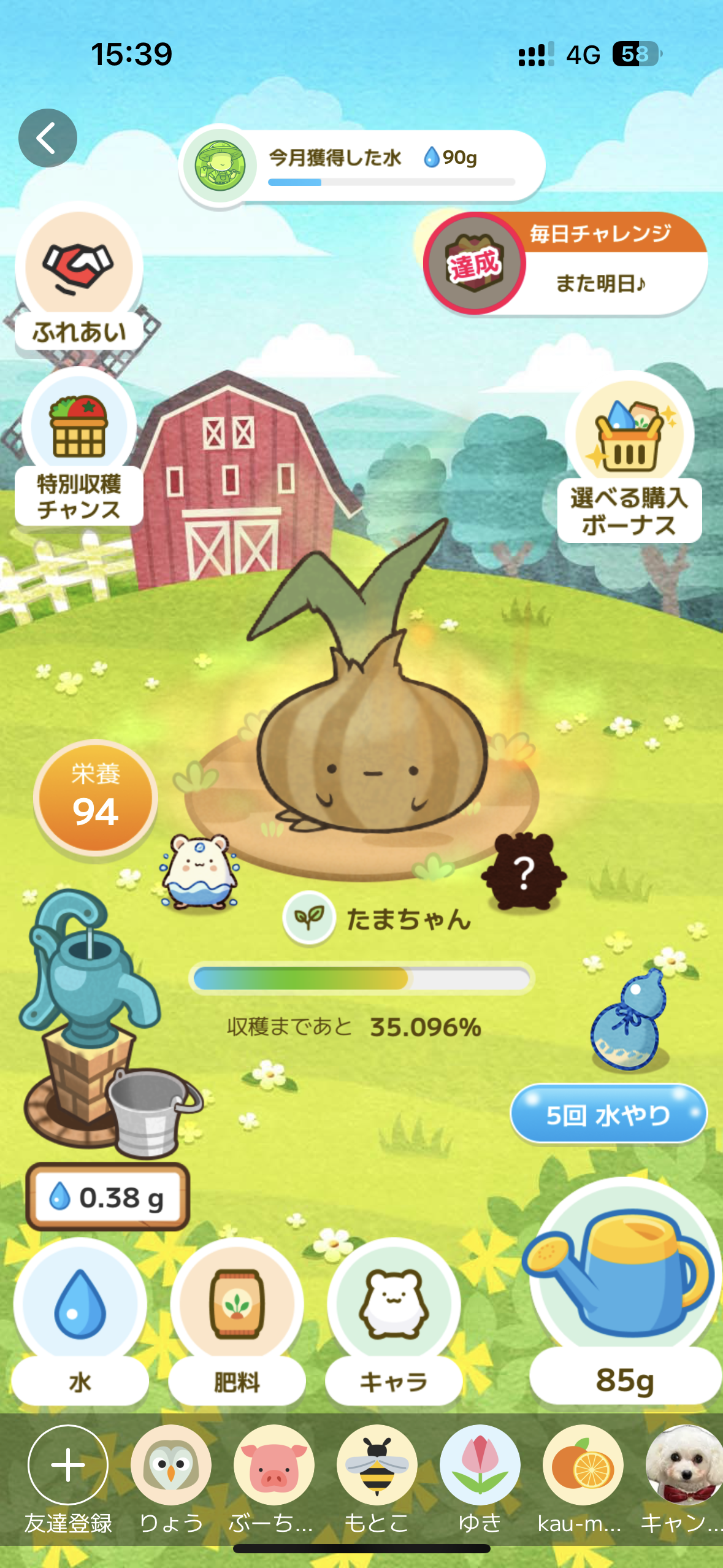Tap the mystery question mark character
Screen dimensions: 723x1568
524,871
